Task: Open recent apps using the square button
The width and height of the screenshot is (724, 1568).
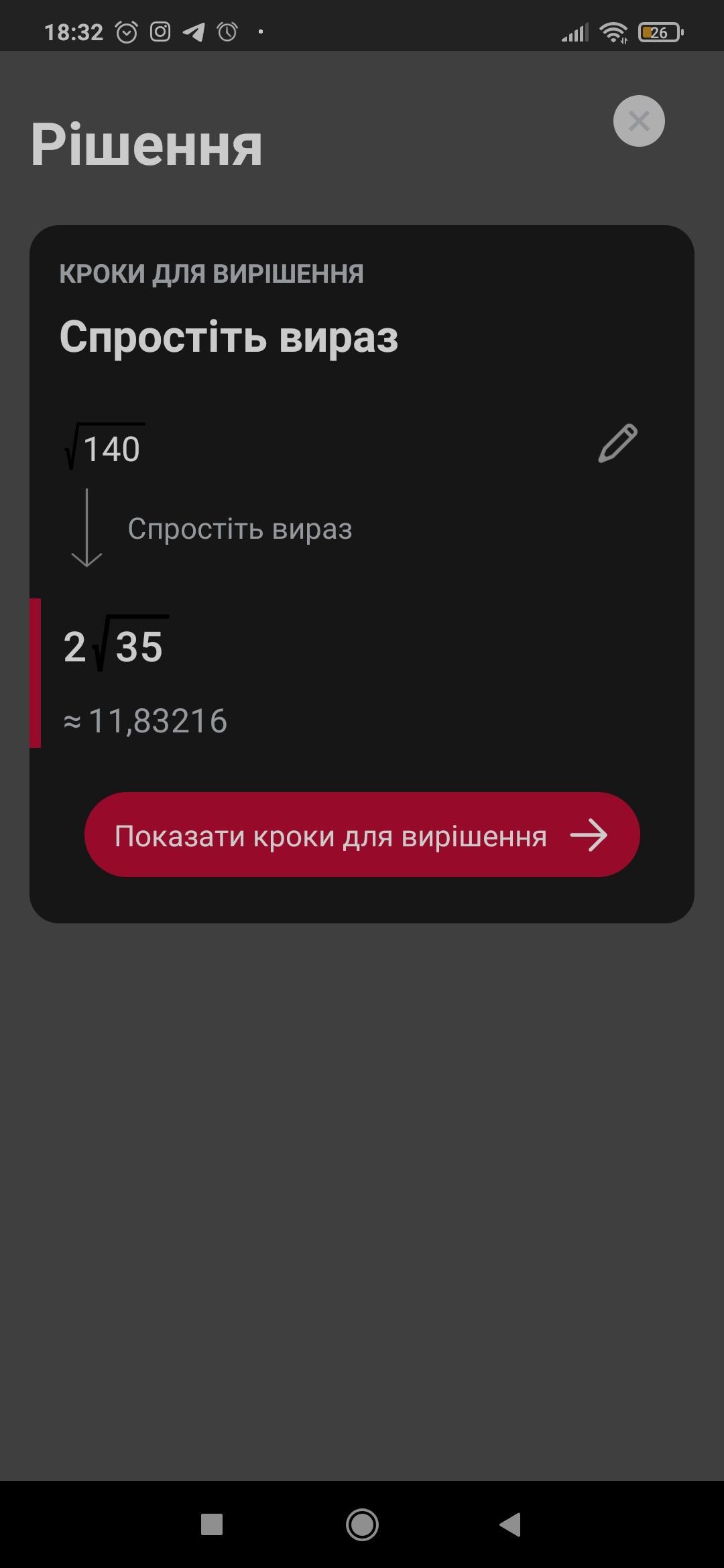Action: [212, 1524]
